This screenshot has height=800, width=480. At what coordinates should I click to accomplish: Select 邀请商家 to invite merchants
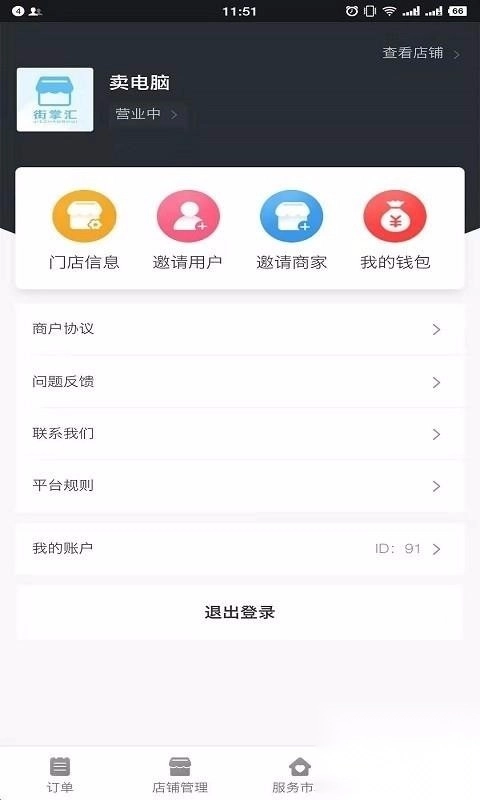click(x=291, y=230)
